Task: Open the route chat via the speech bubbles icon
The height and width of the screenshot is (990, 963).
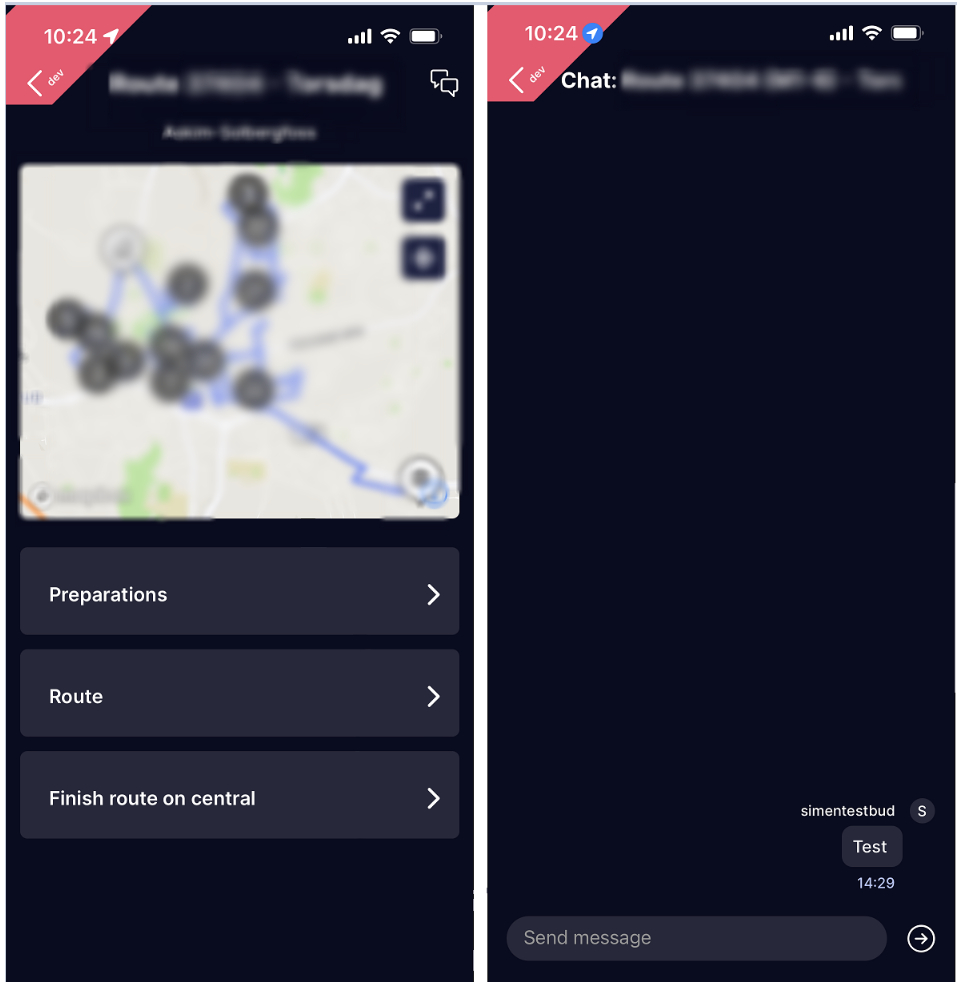Action: (x=444, y=83)
